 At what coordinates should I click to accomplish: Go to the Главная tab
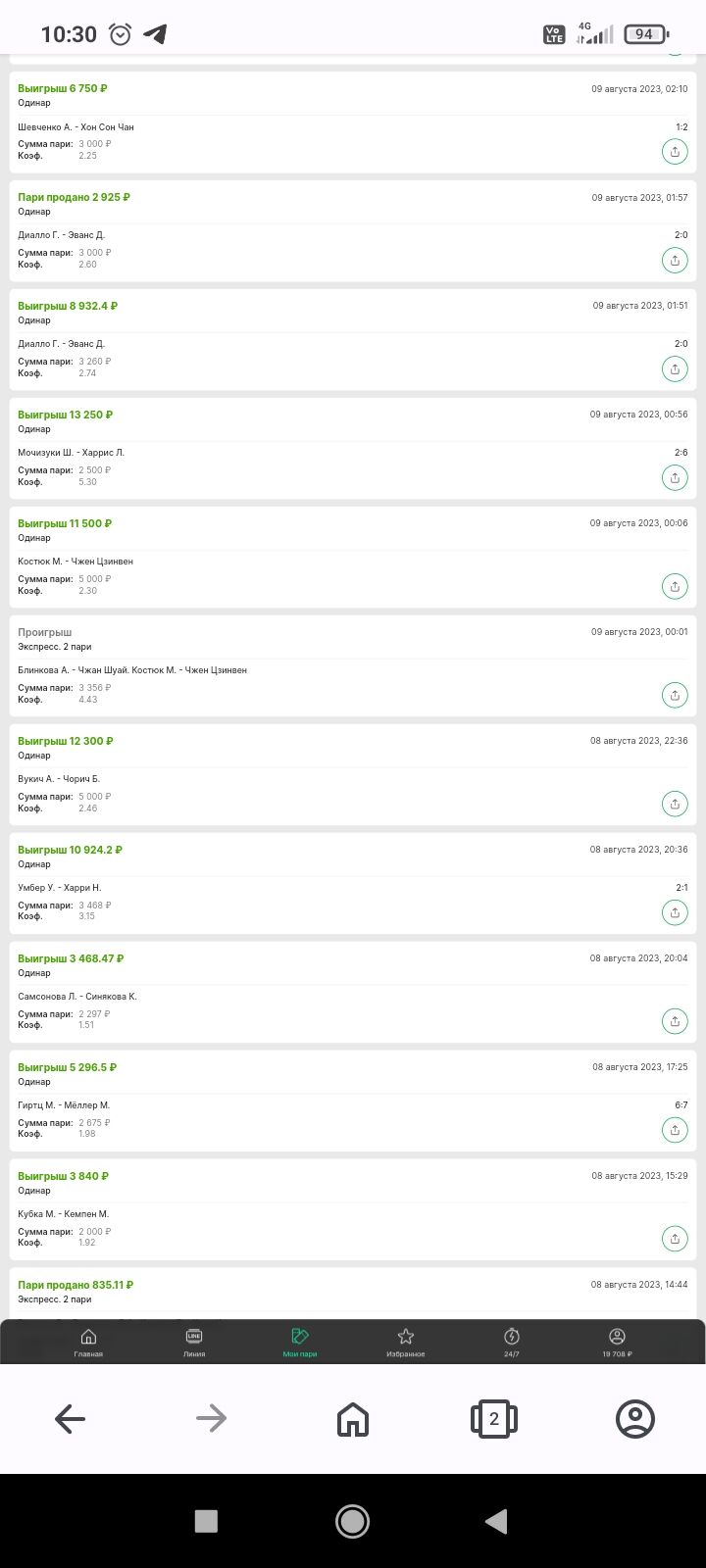tap(88, 1342)
